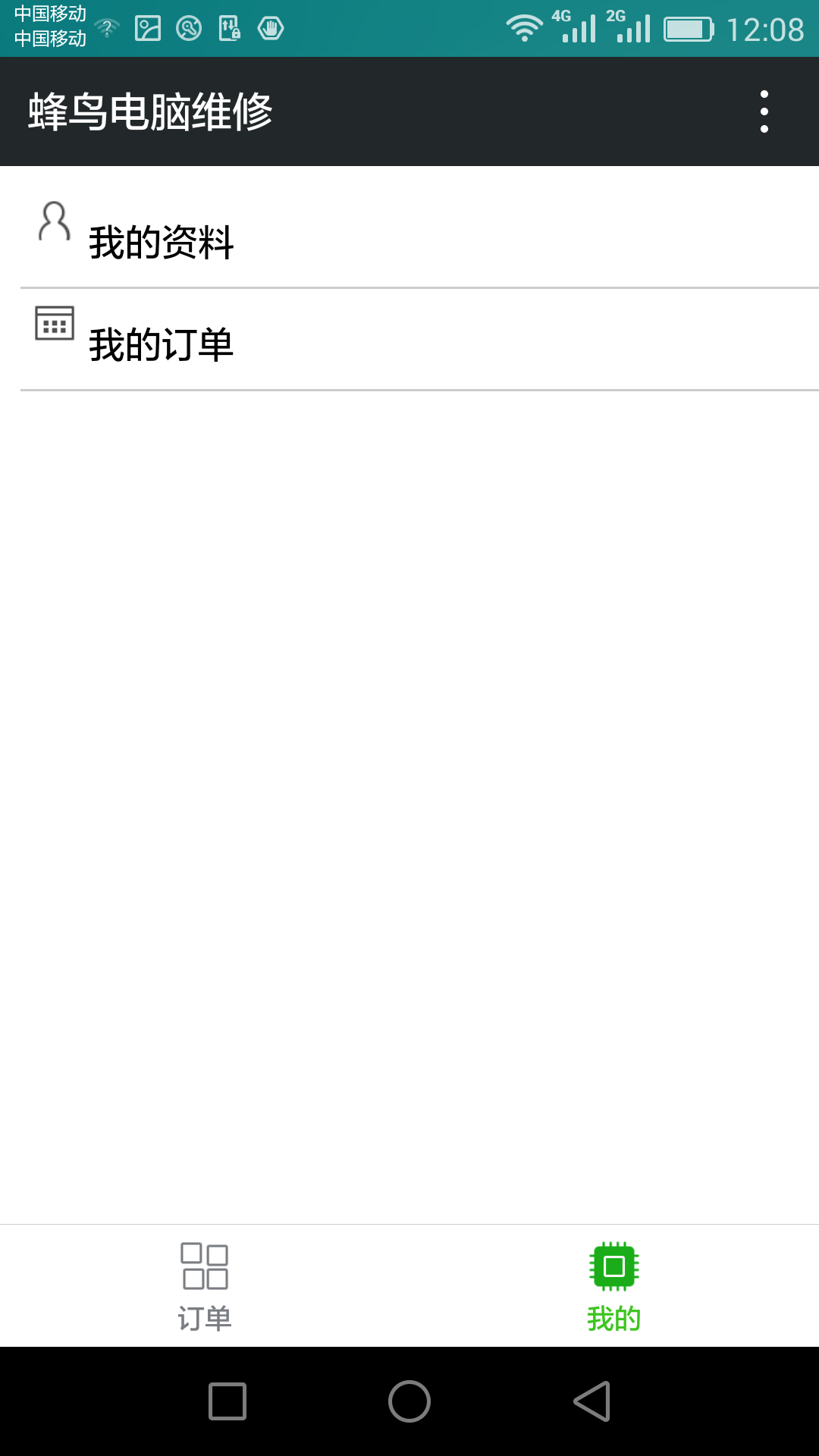Viewport: 819px width, 1456px height.
Task: Go back using system back button
Action: [x=592, y=1401]
